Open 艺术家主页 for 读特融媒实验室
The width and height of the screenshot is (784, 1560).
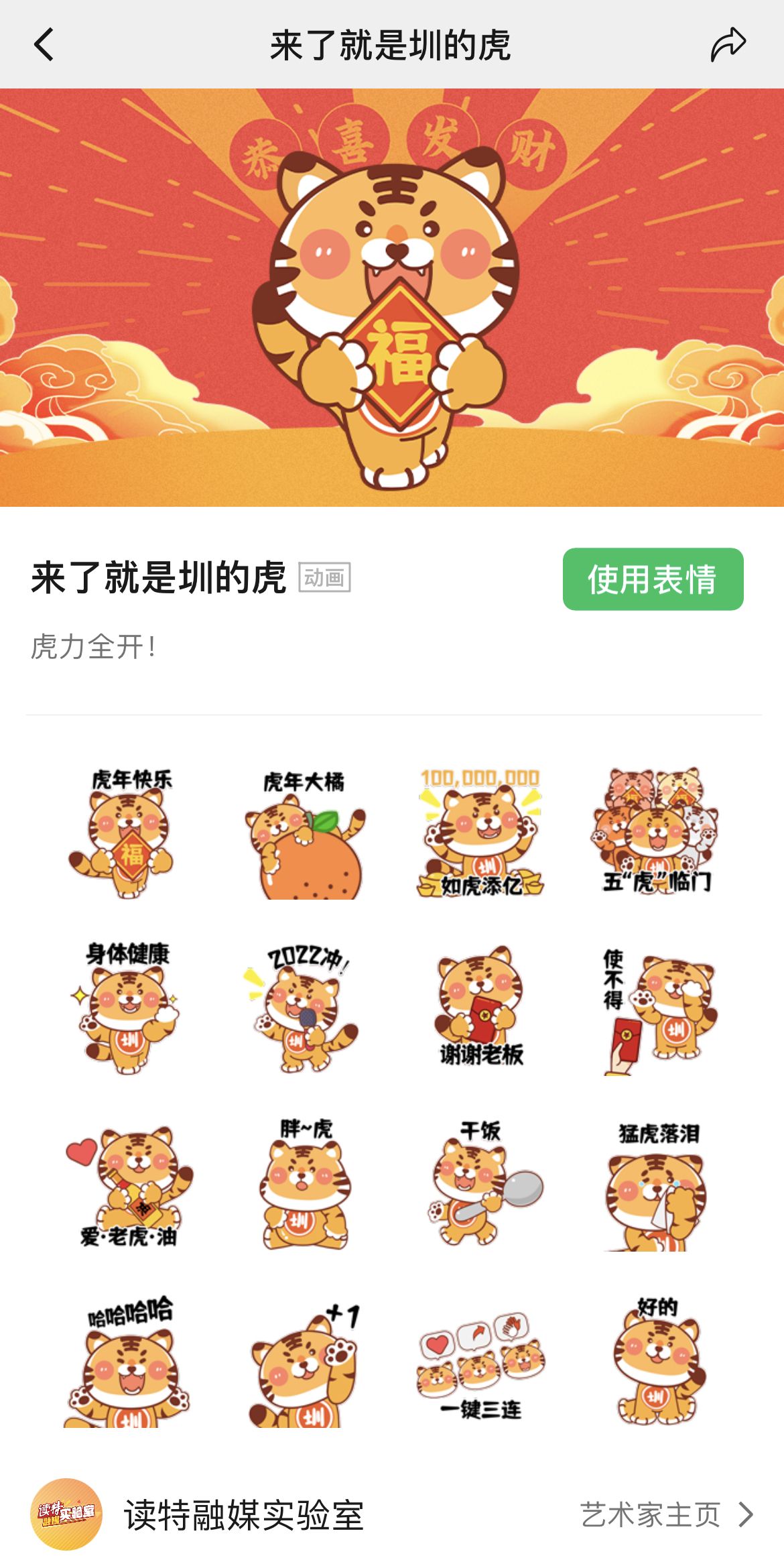pyautogui.click(x=666, y=1514)
